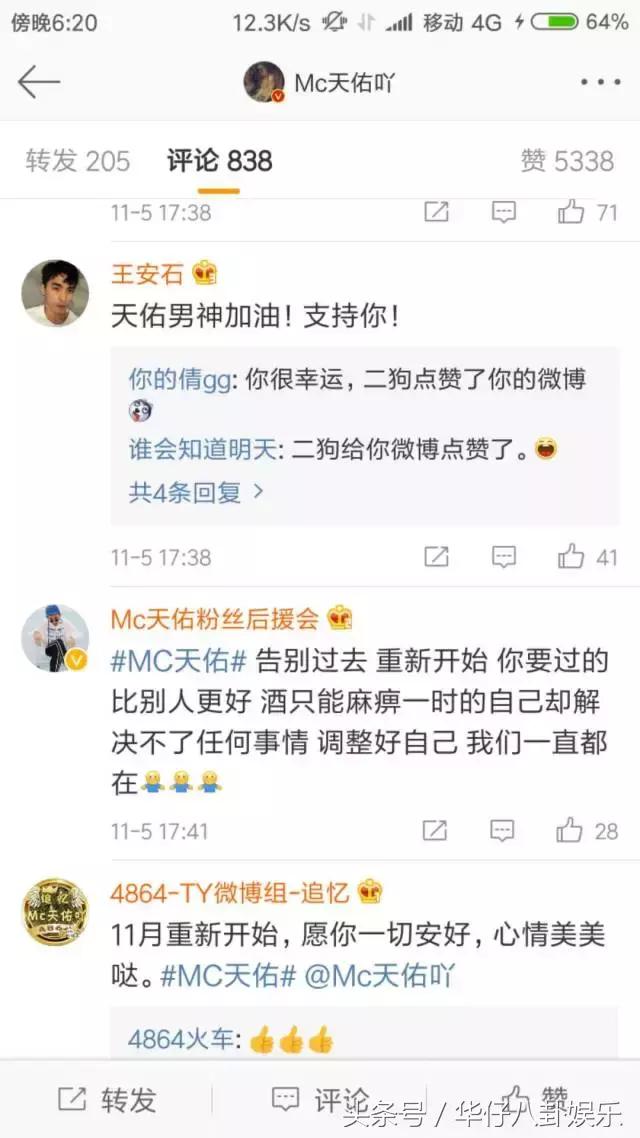Repost Mc天佑粉丝后援会's comment
The width and height of the screenshot is (640, 1138).
click(436, 829)
